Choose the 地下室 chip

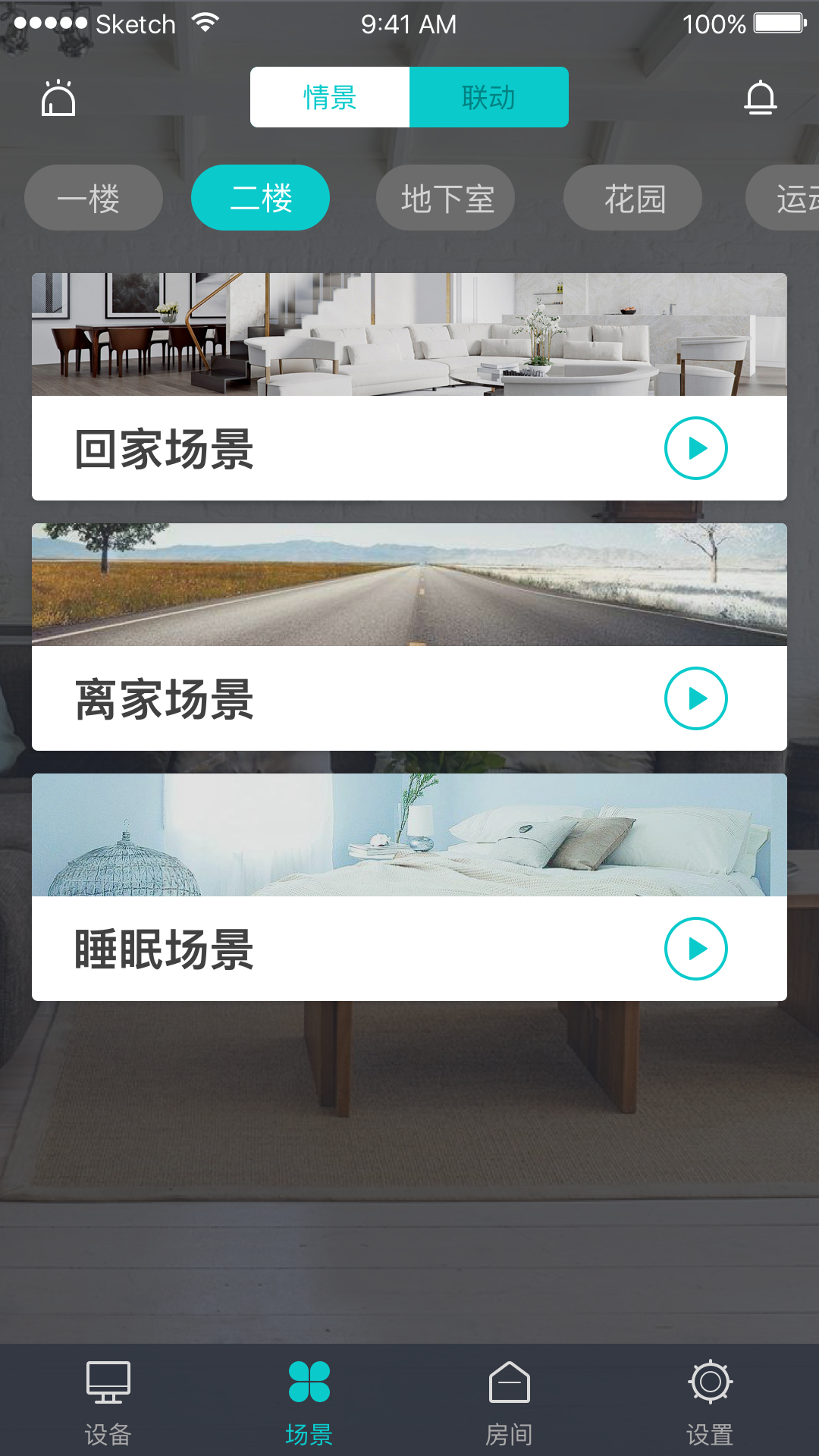tap(446, 198)
